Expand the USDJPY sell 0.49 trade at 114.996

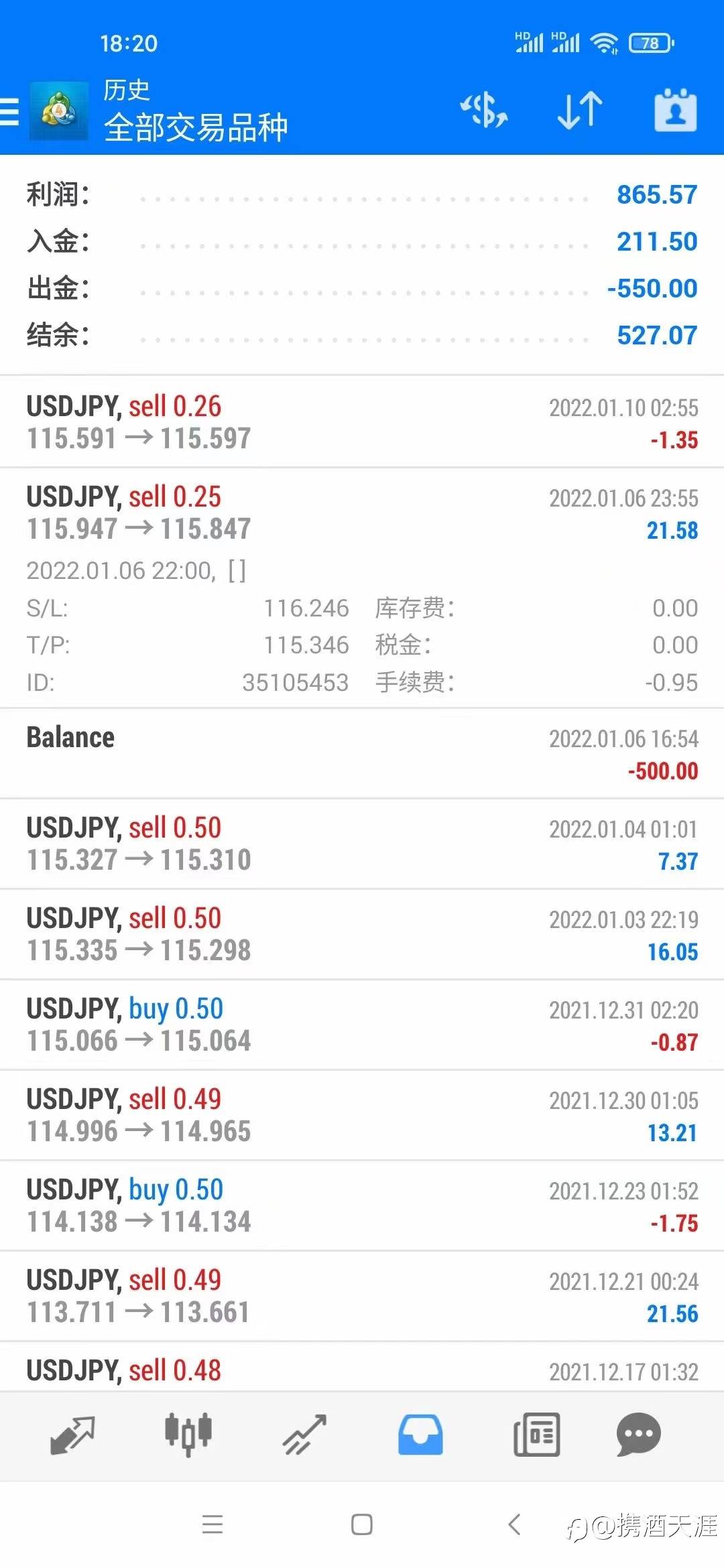click(362, 1116)
